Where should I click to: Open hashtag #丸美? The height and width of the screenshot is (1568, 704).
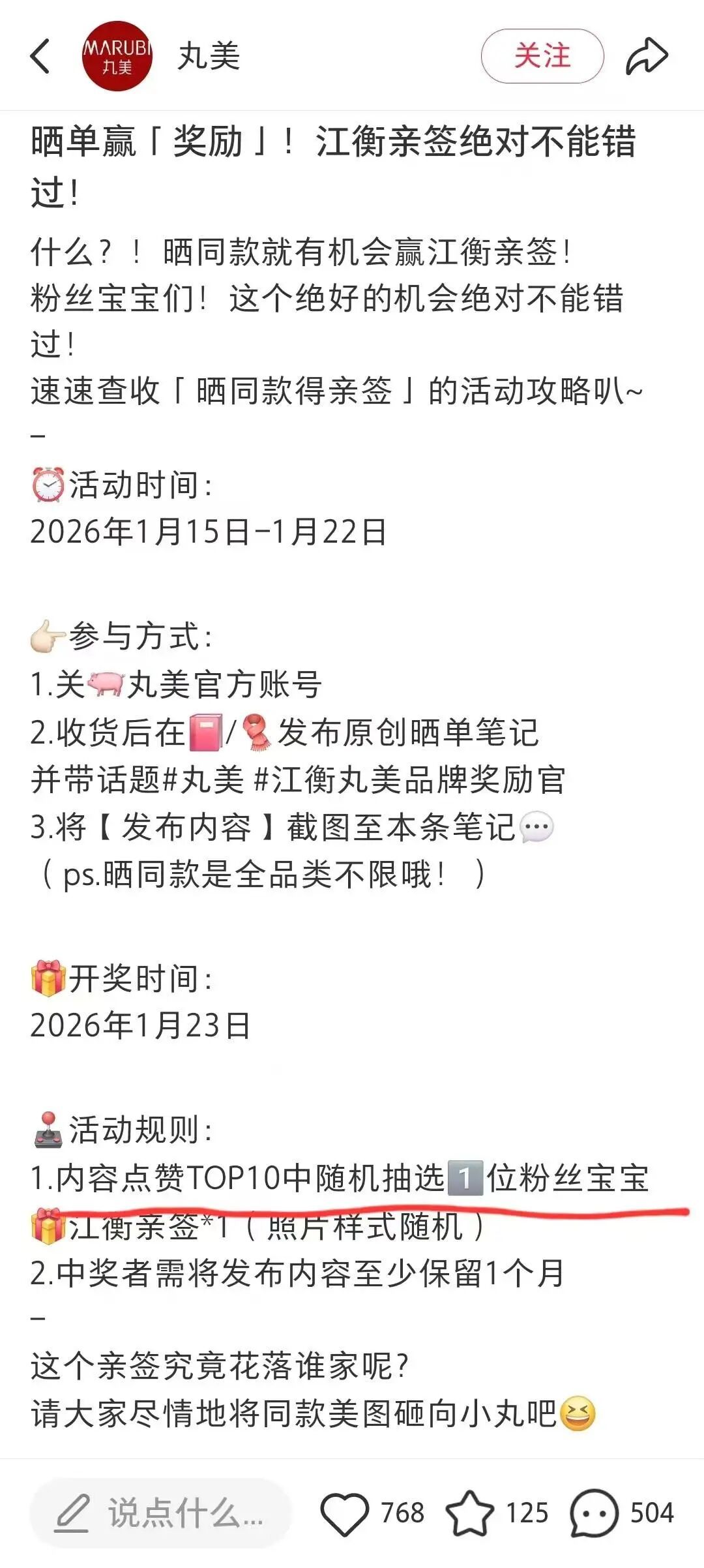click(x=202, y=780)
